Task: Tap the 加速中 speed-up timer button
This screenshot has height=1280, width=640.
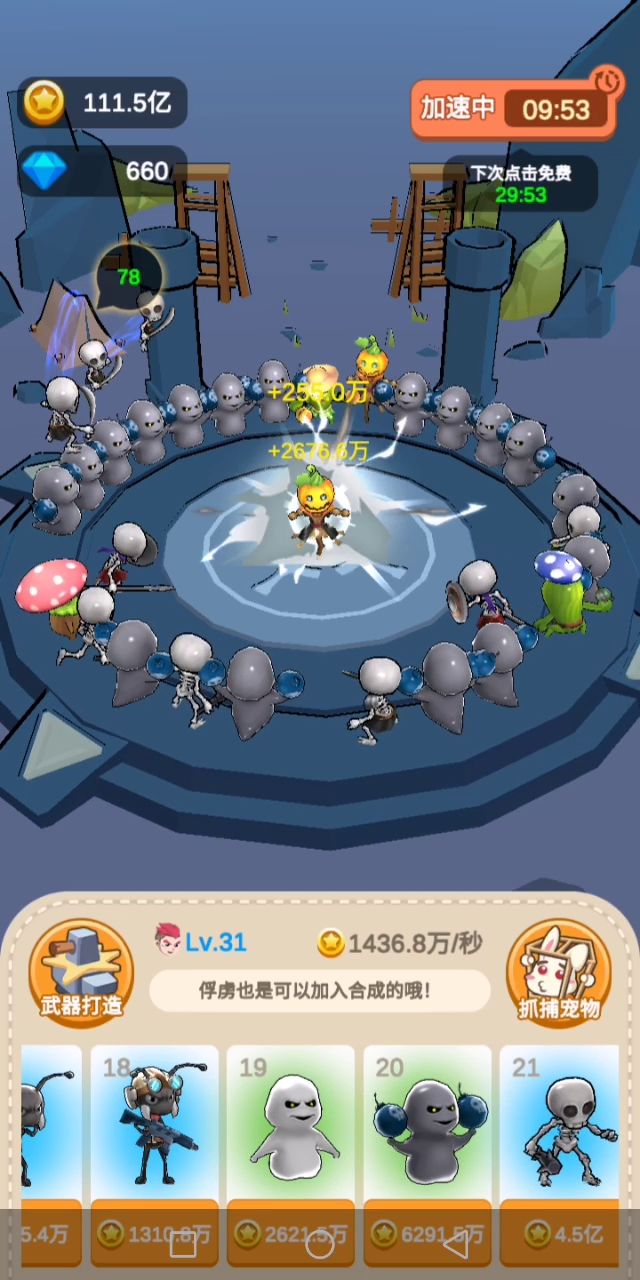Action: pos(513,108)
